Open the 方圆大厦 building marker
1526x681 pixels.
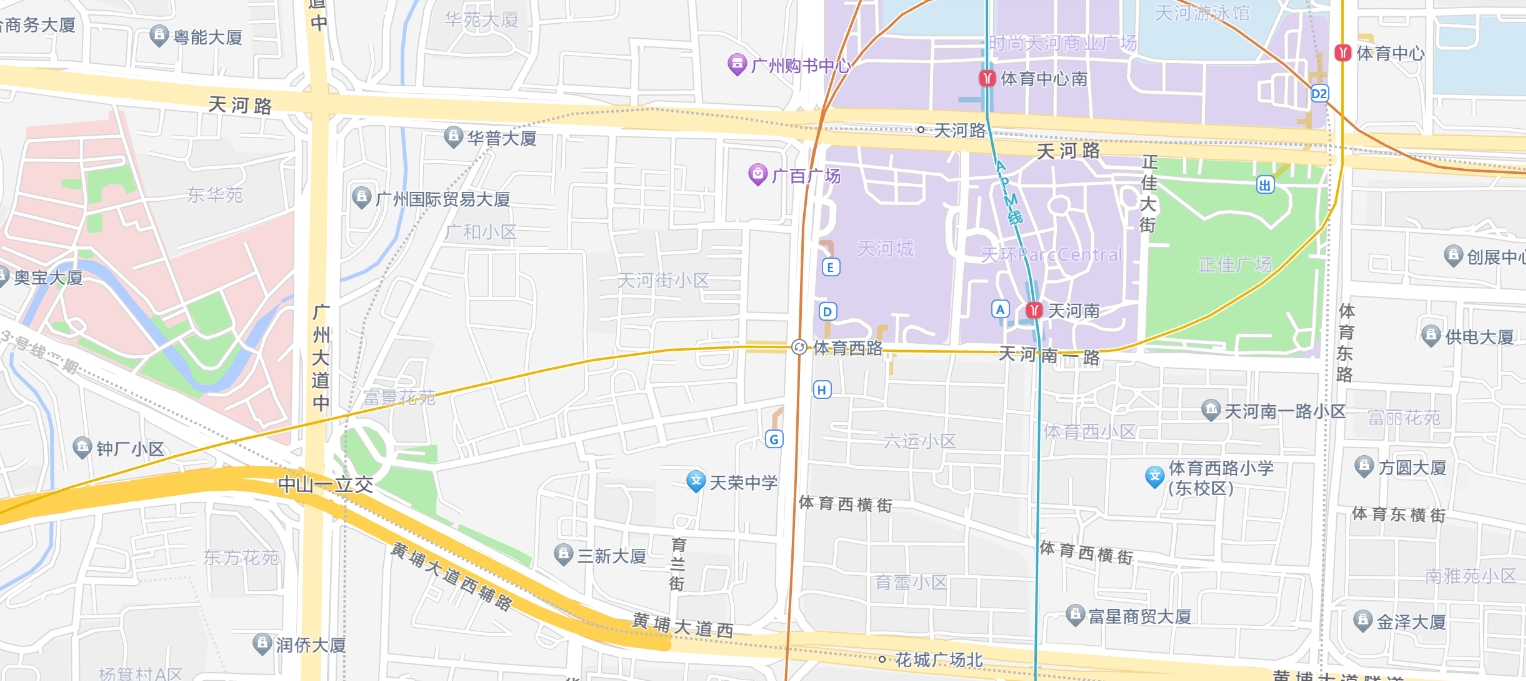(1364, 467)
